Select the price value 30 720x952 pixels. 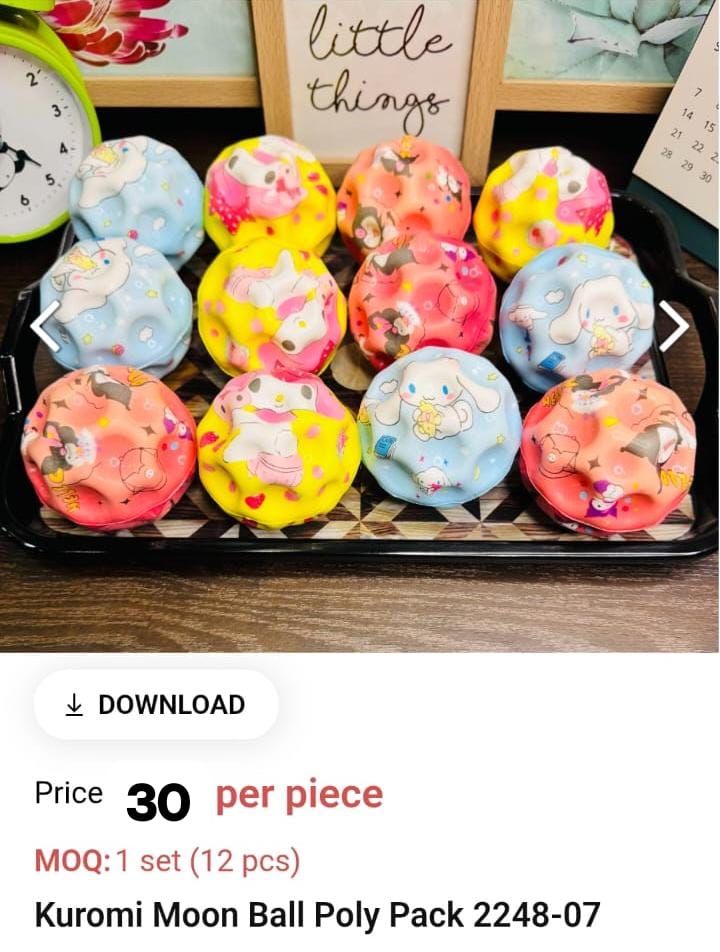[x=159, y=800]
